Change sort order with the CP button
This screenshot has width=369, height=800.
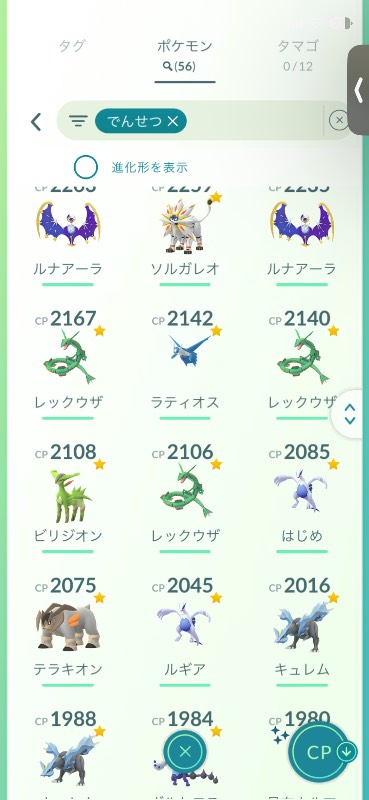click(321, 753)
